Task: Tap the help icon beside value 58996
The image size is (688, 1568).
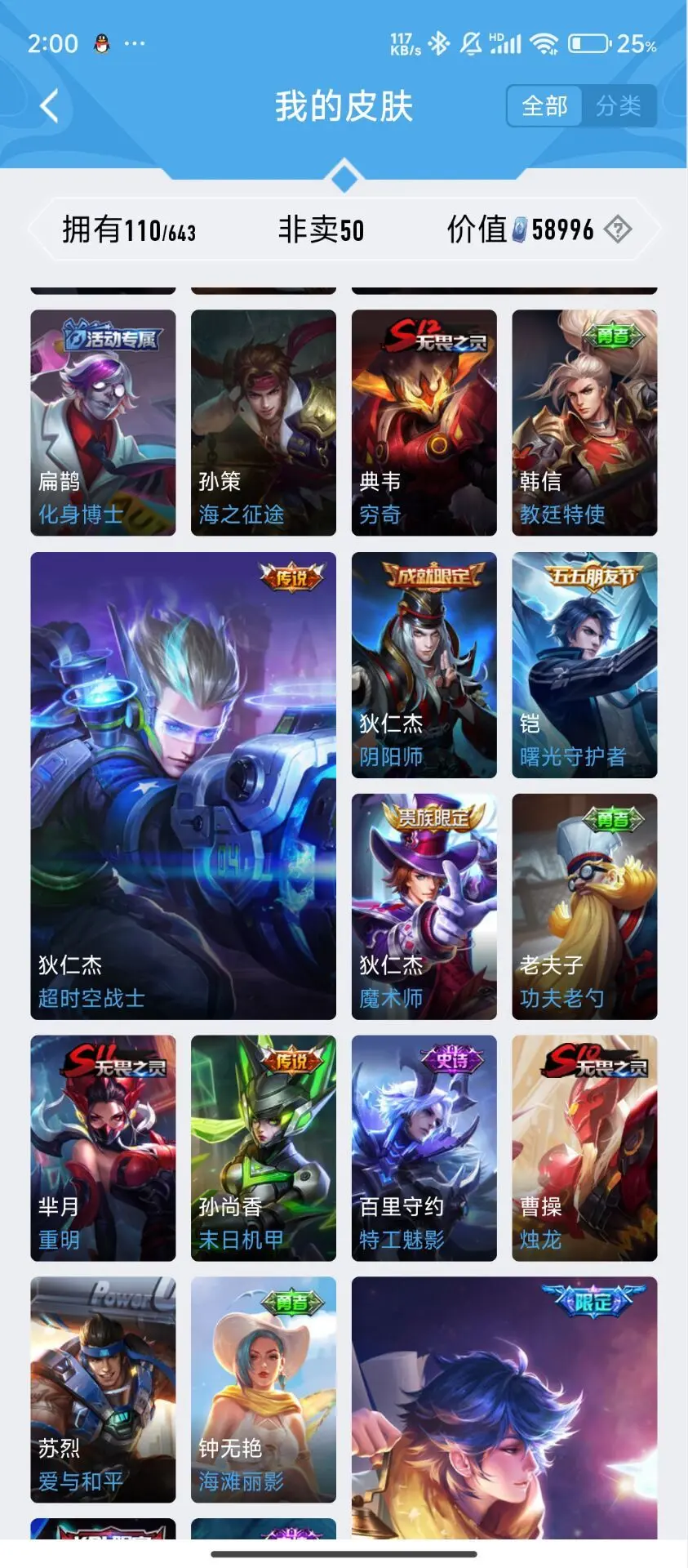Action: [x=618, y=229]
